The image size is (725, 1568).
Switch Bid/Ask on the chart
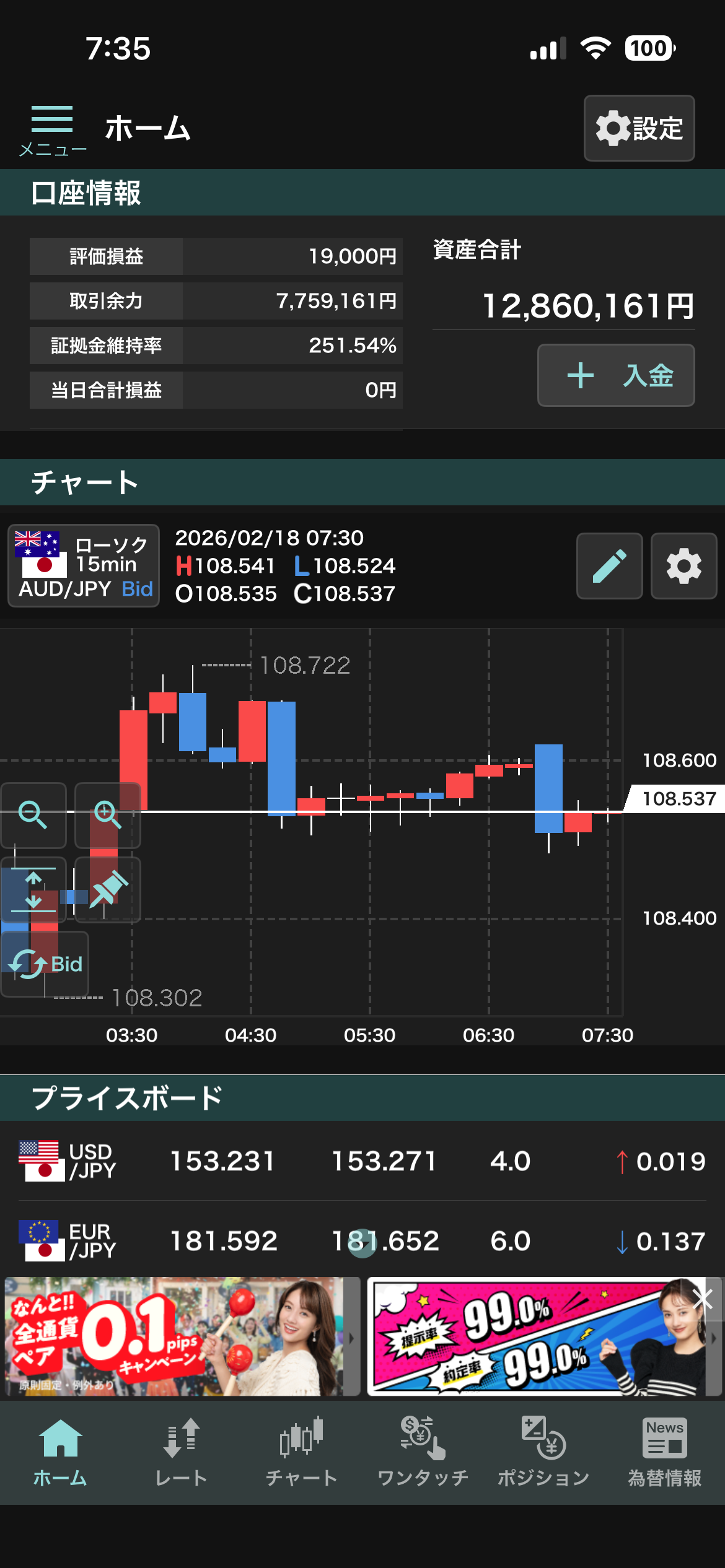click(45, 964)
